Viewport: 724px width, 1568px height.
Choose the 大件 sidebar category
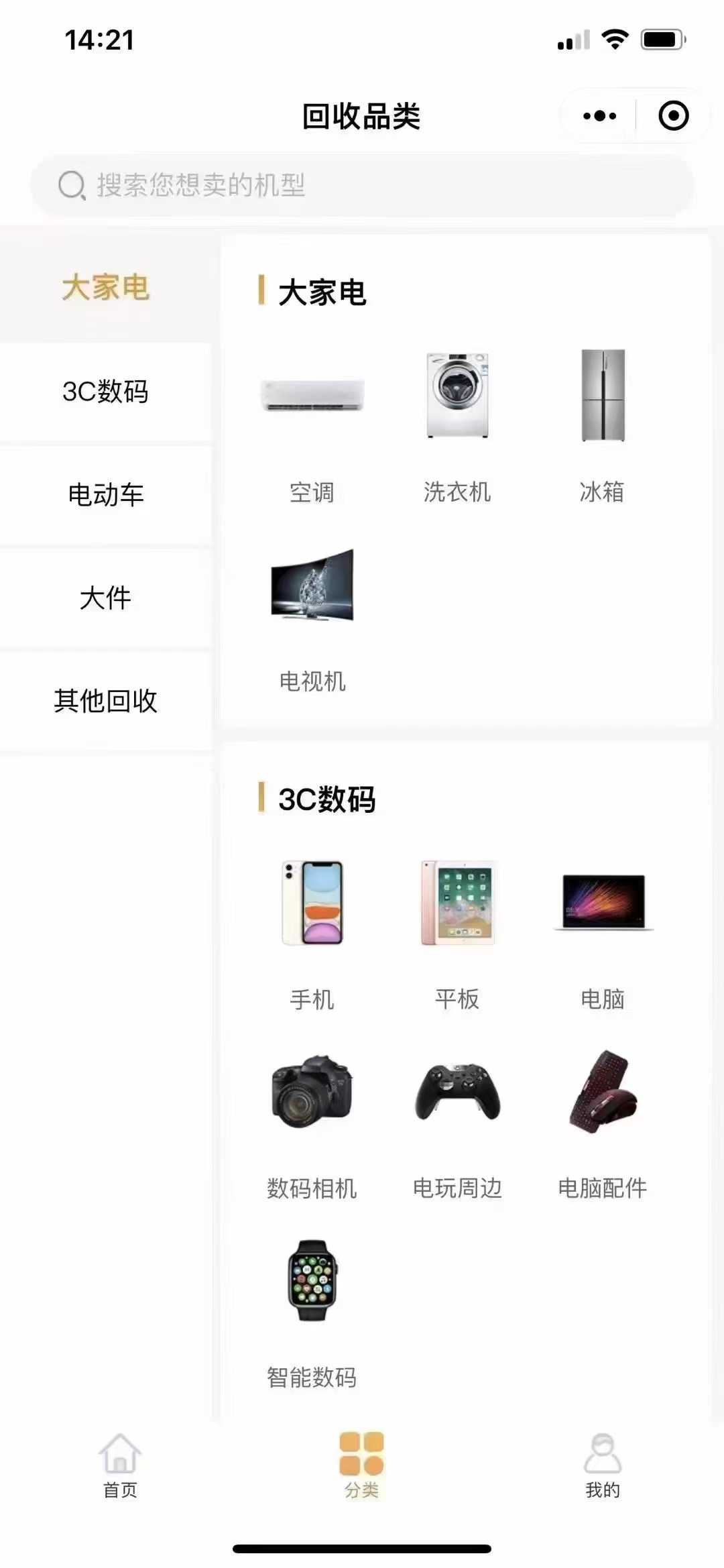(105, 598)
